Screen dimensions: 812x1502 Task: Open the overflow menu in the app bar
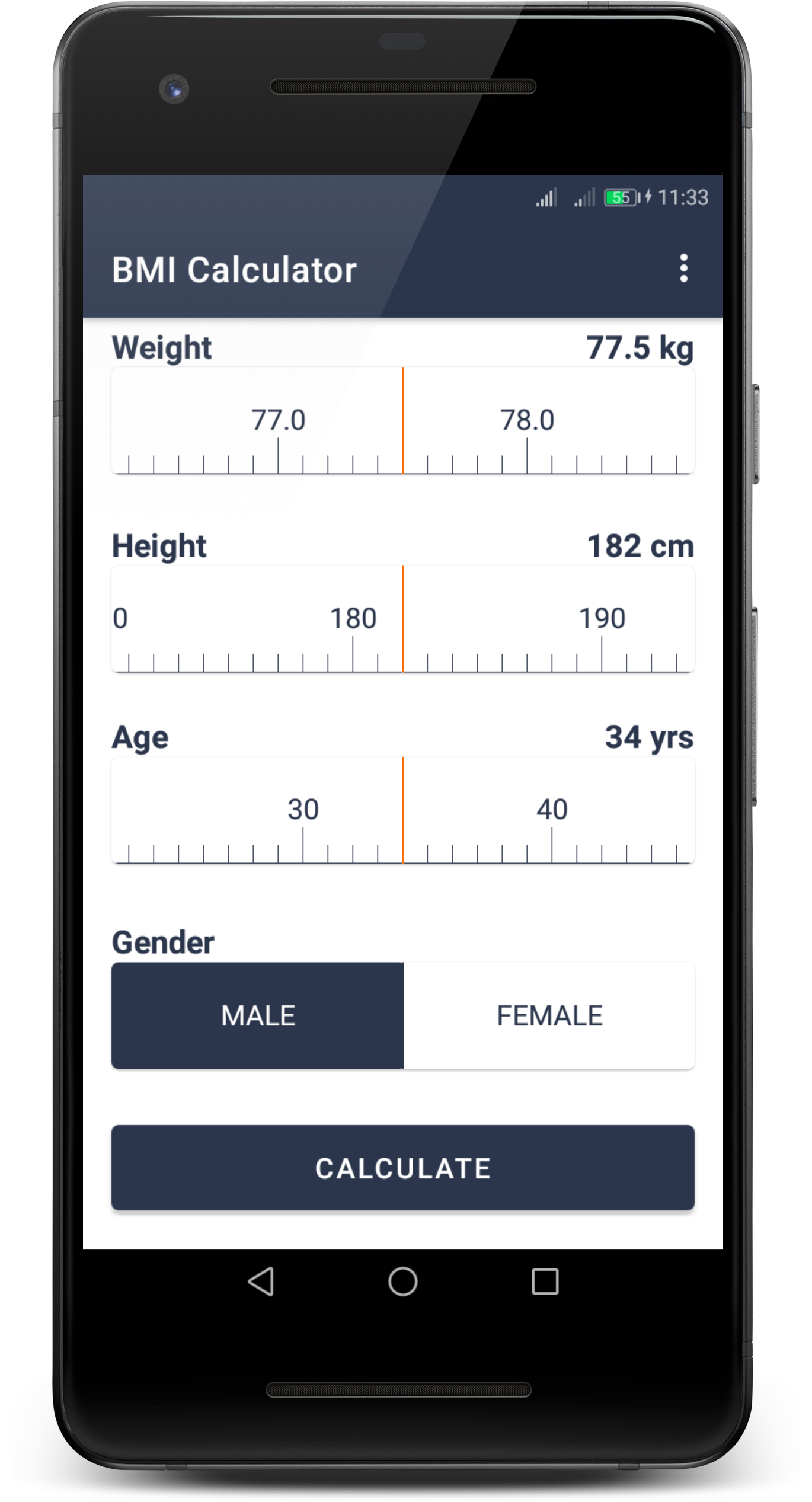coord(683,269)
